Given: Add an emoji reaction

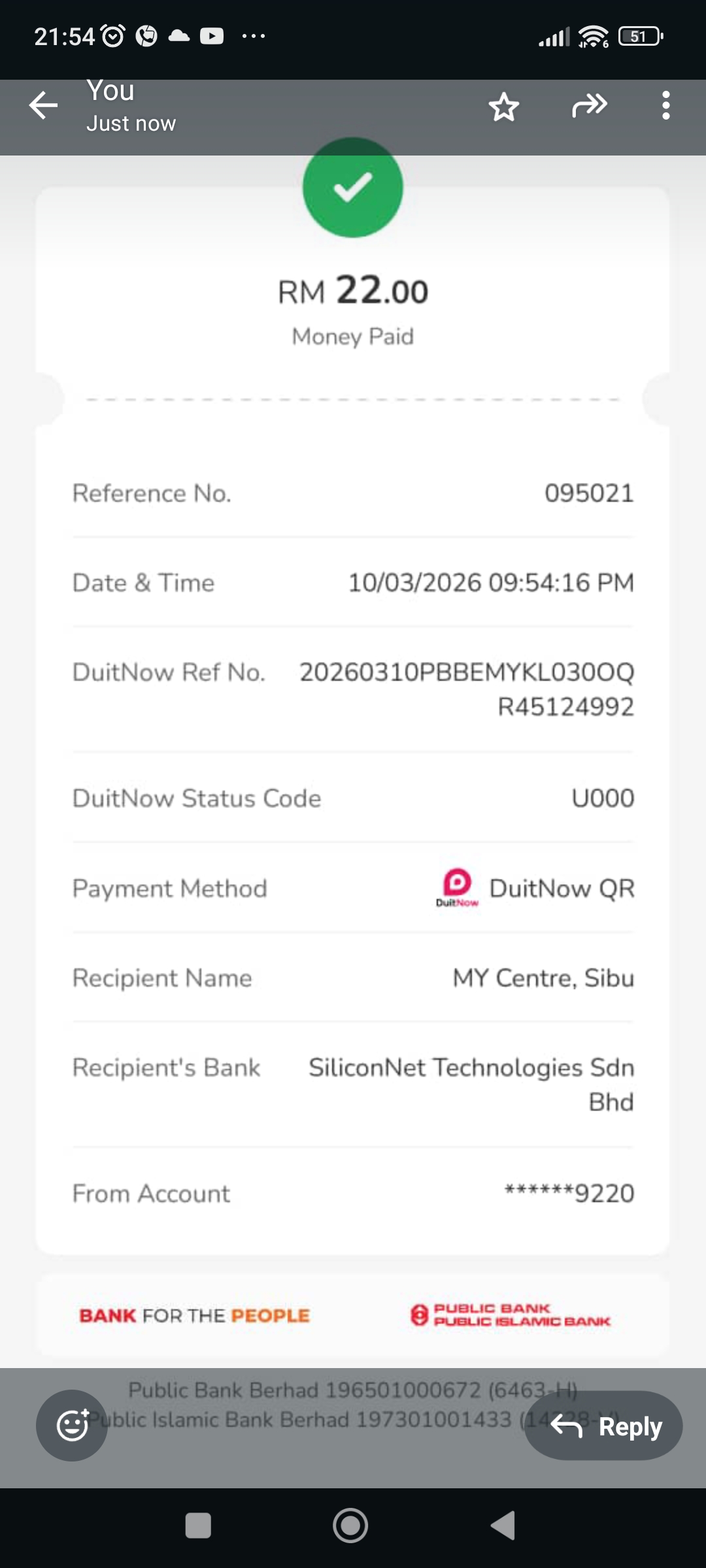Looking at the screenshot, I should [x=72, y=1426].
